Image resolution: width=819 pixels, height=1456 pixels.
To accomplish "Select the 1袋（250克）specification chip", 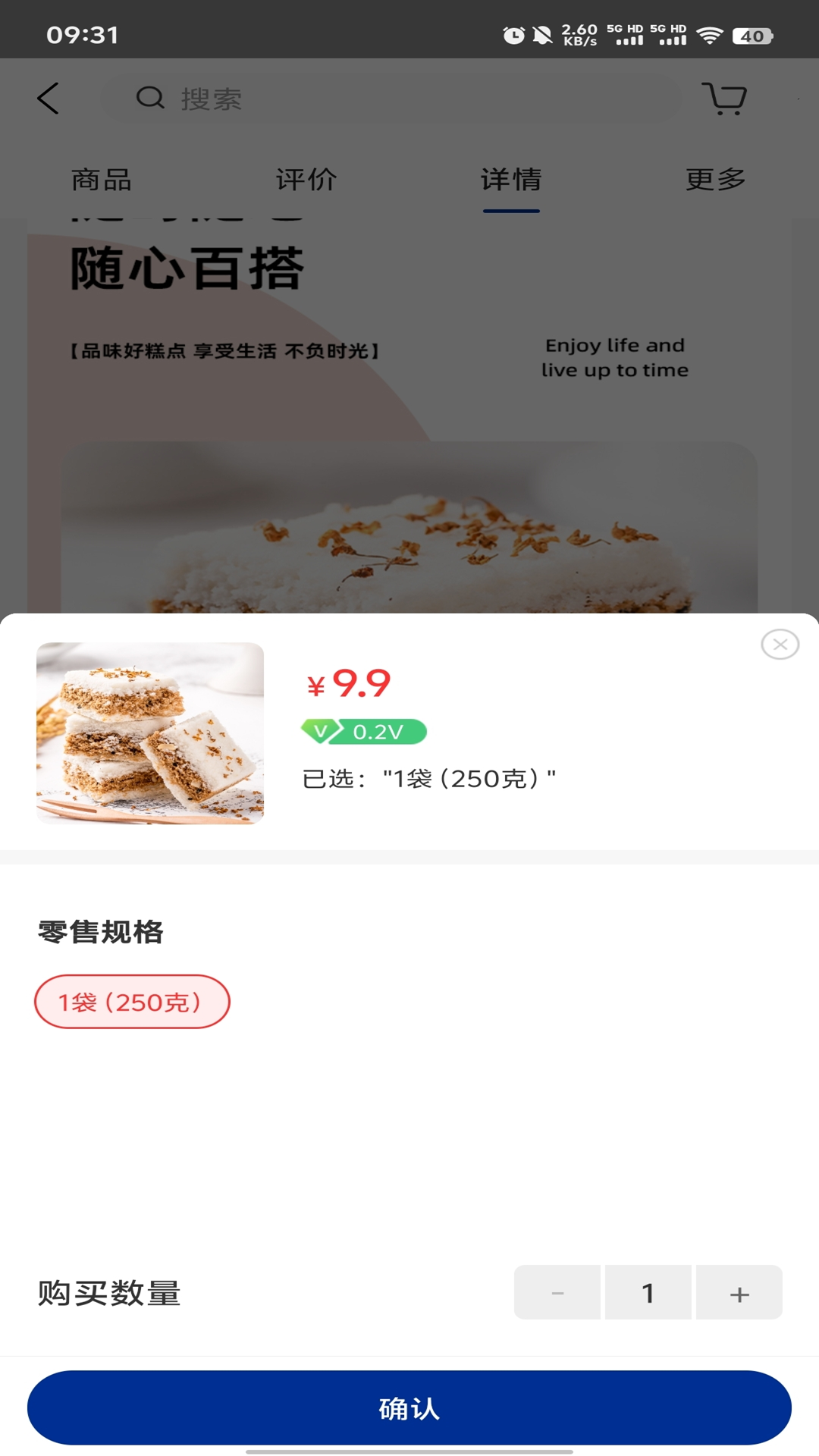I will [x=132, y=1002].
